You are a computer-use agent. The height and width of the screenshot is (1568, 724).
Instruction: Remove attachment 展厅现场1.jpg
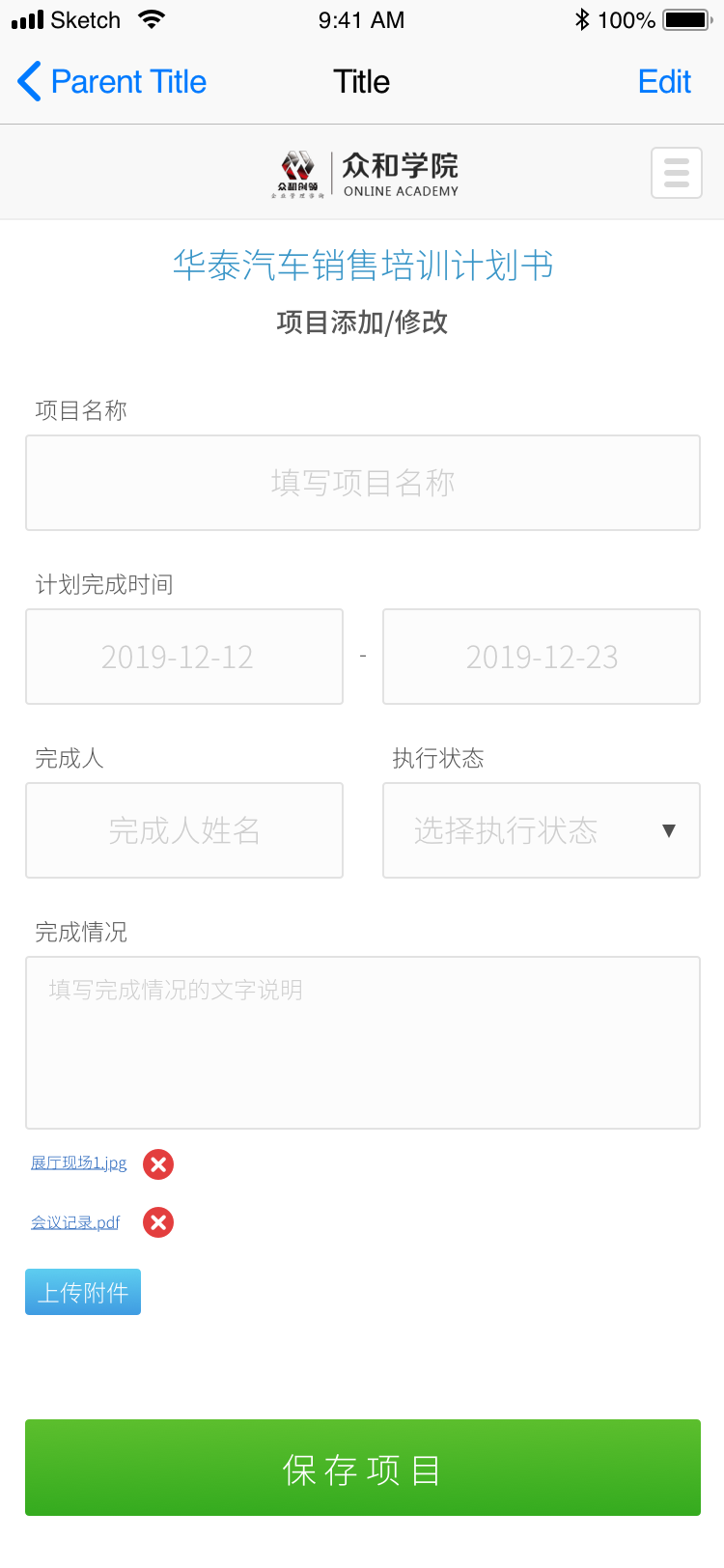click(158, 1164)
